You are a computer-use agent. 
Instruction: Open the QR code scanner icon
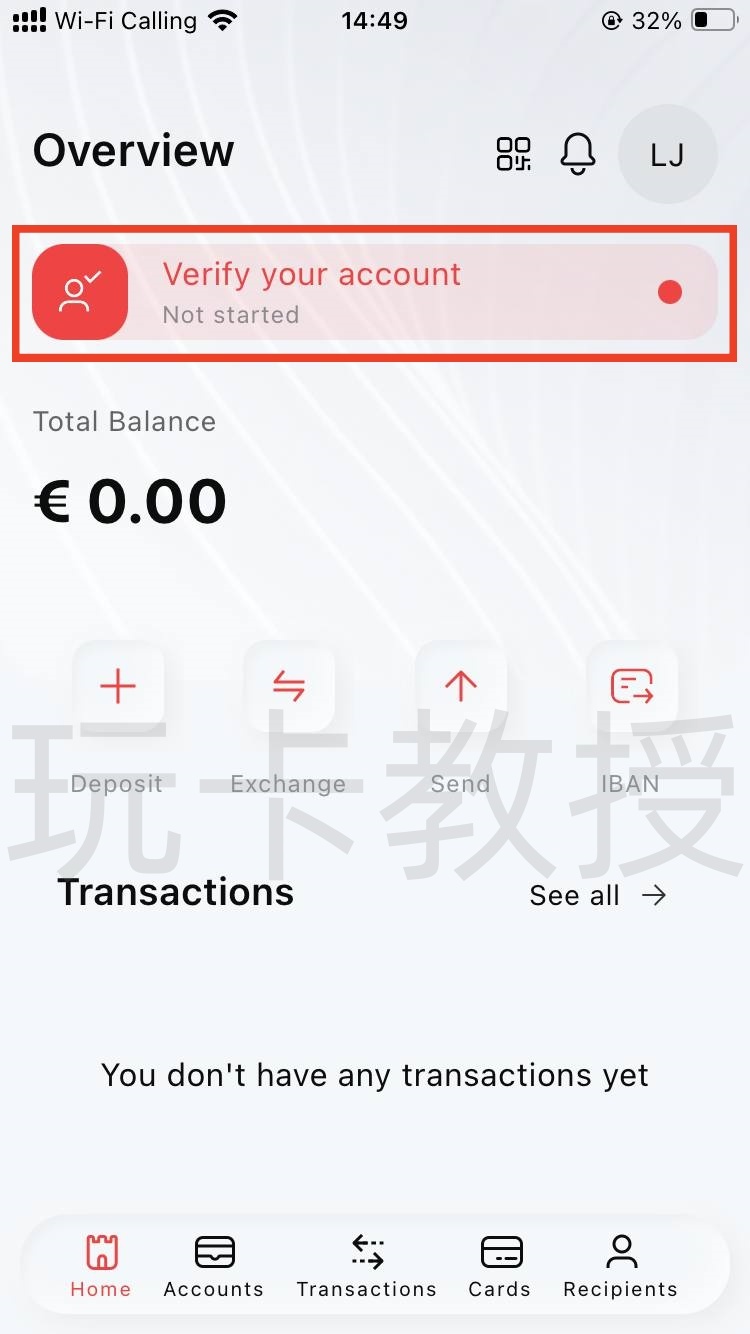tap(513, 154)
